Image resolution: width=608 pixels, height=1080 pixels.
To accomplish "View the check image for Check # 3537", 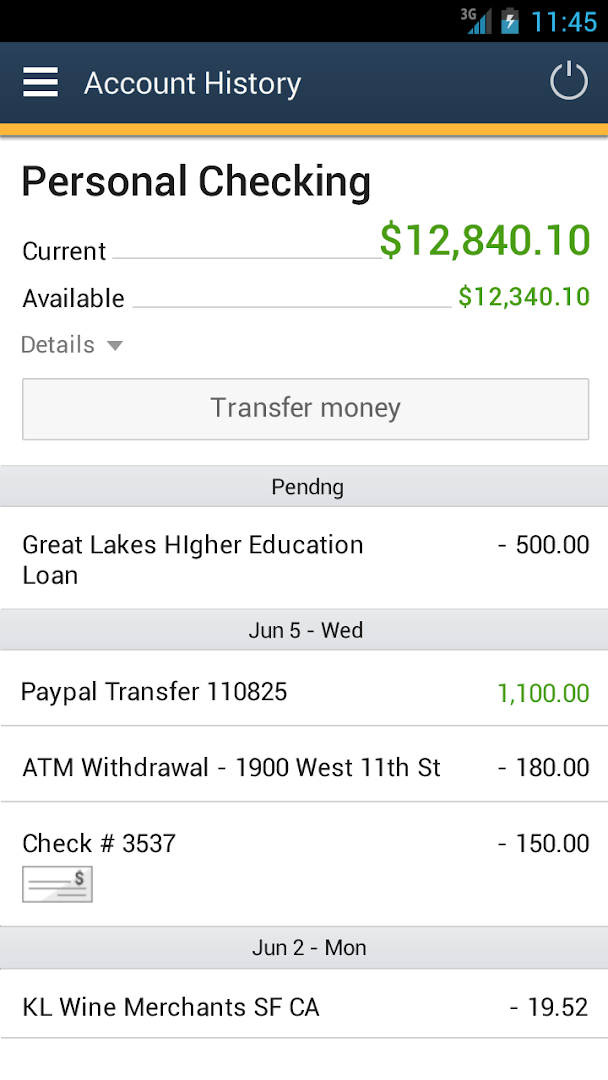I will 57,885.
